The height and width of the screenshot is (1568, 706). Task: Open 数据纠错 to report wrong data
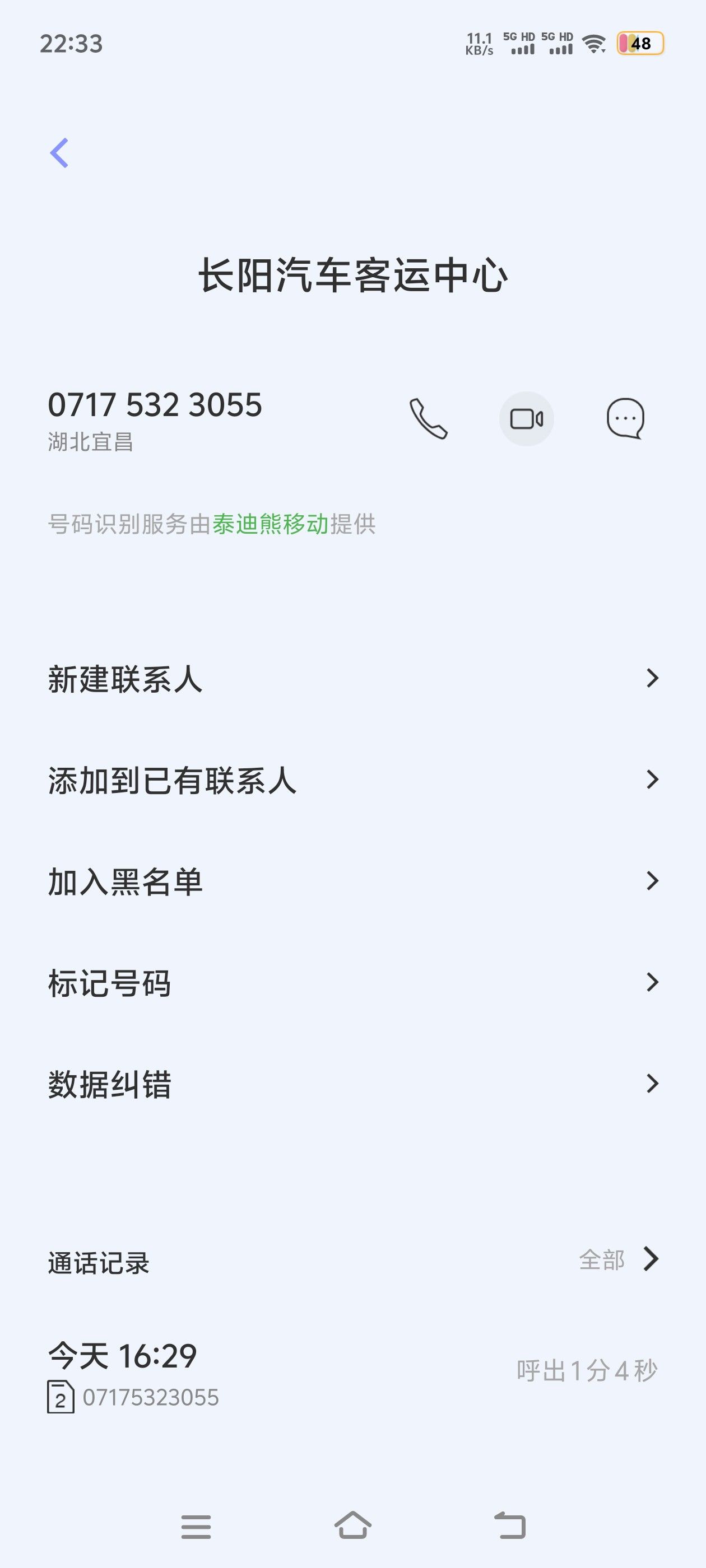pyautogui.click(x=352, y=1084)
